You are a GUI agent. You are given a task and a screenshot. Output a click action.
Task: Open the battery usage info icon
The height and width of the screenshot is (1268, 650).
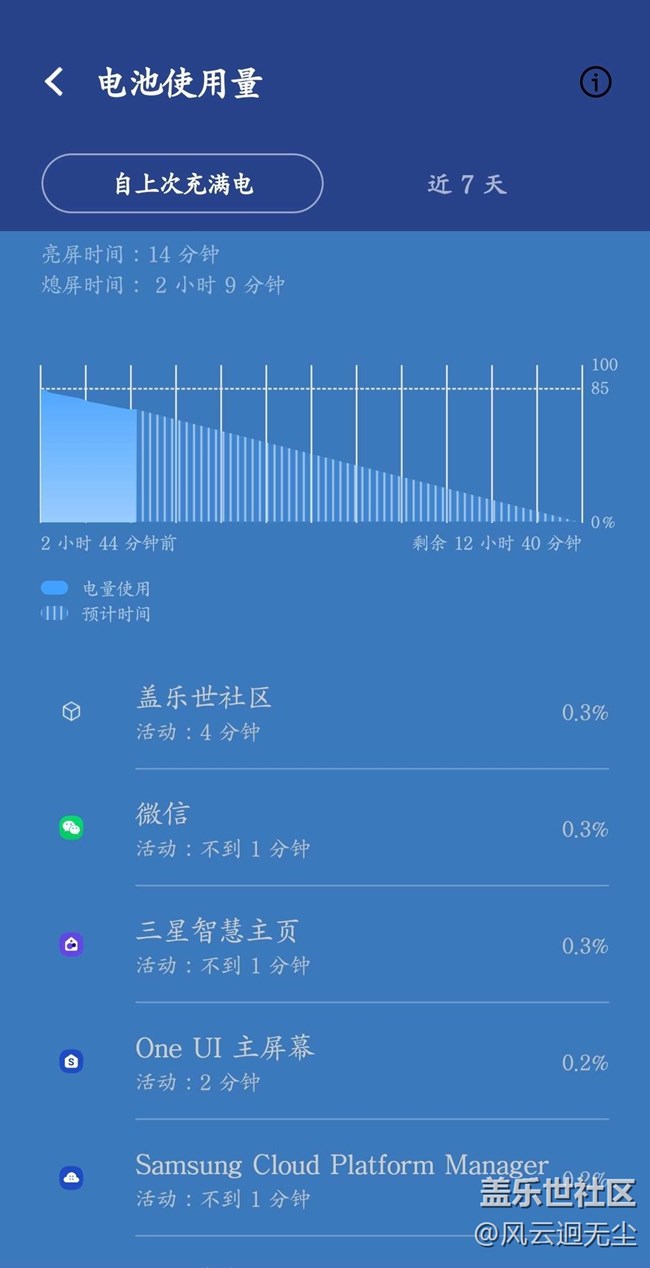coord(595,82)
